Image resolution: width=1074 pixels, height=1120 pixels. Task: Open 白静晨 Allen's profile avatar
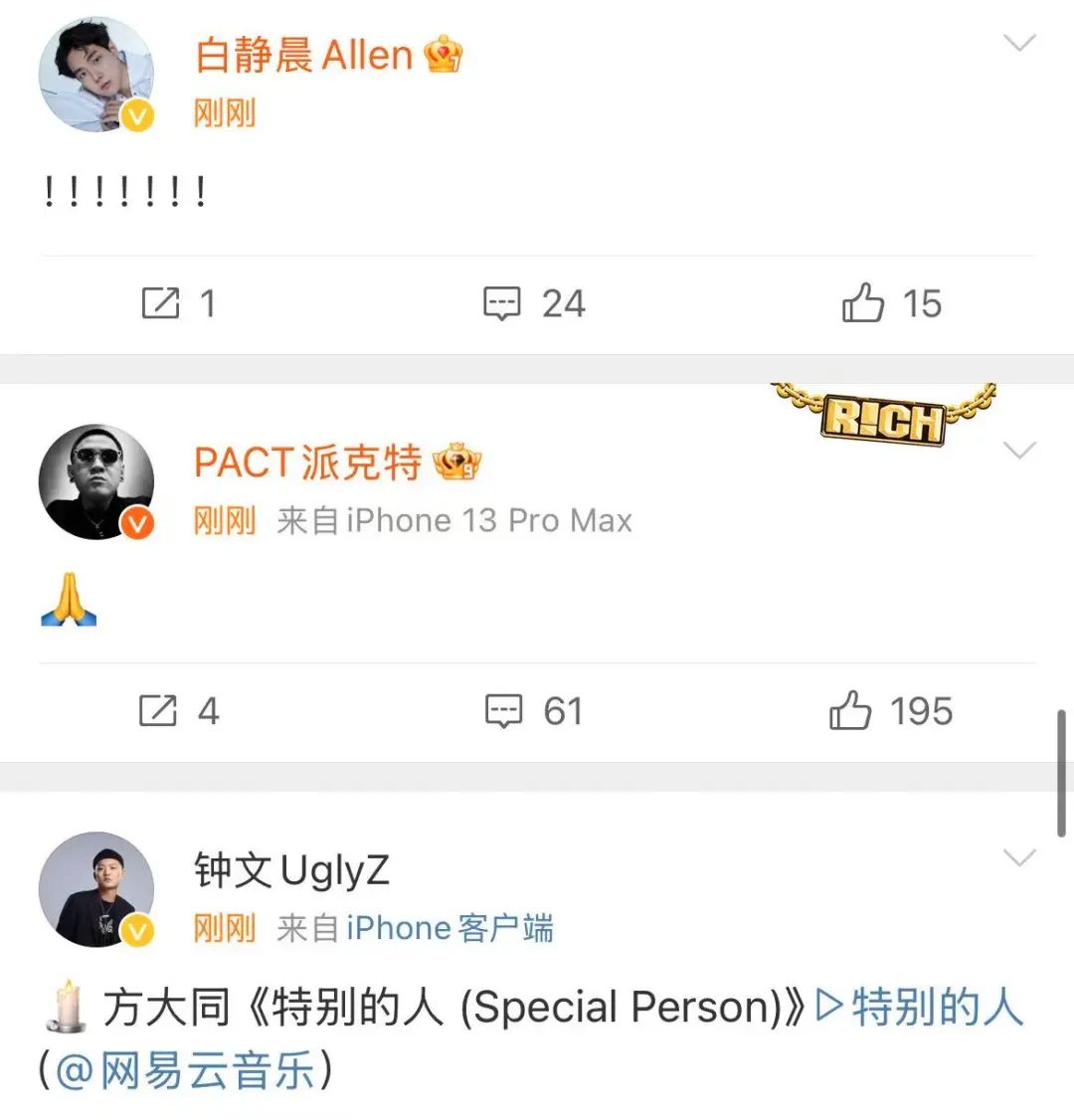[95, 75]
